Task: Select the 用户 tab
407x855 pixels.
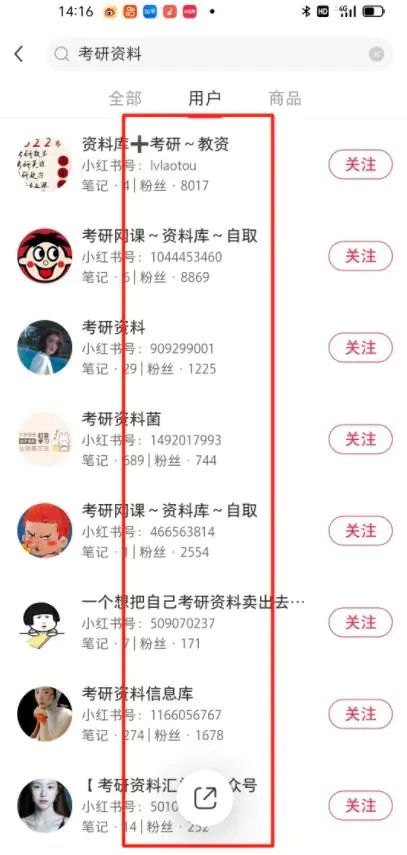Action: (x=205, y=99)
